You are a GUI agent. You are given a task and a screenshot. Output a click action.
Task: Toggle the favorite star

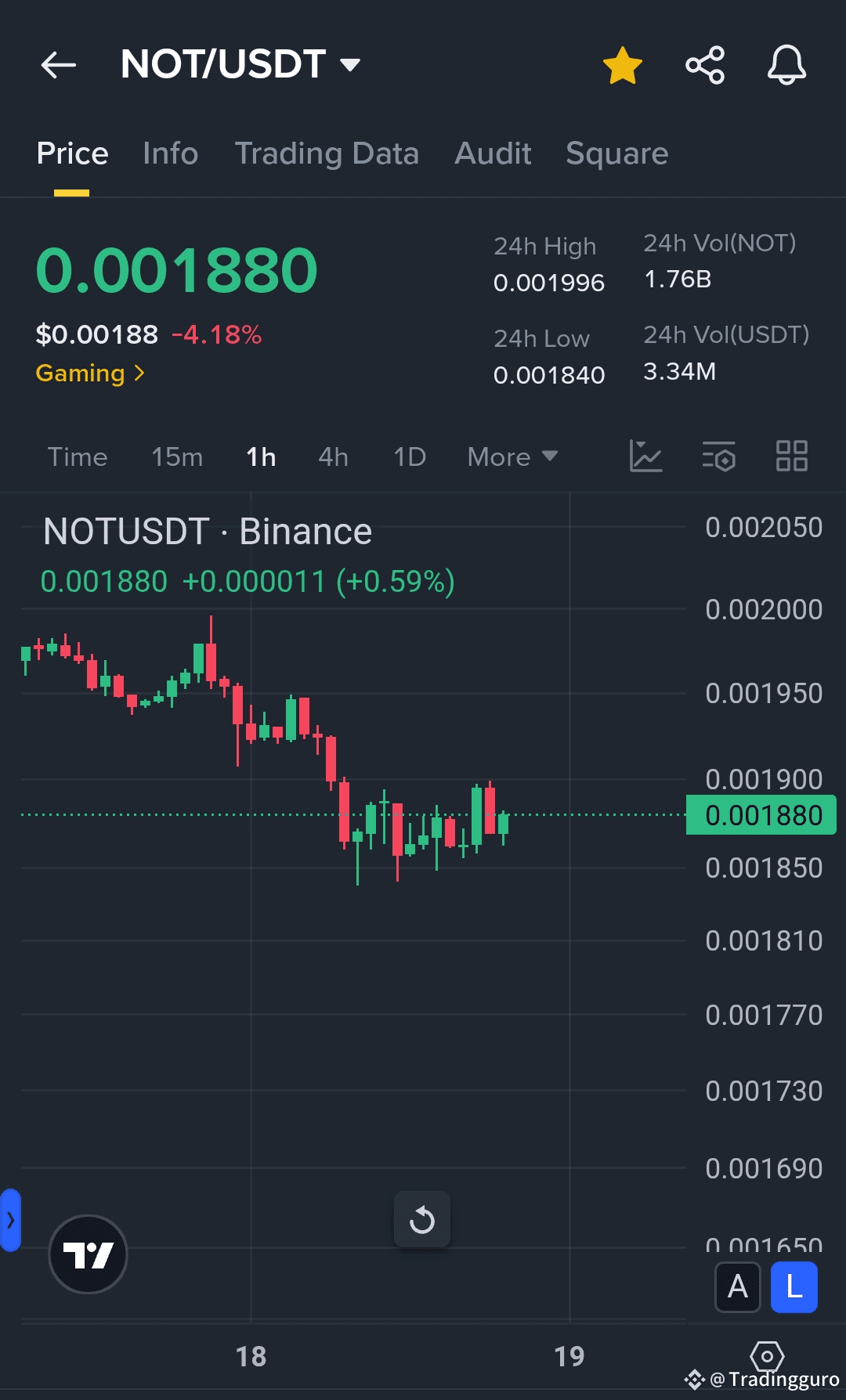(x=623, y=65)
